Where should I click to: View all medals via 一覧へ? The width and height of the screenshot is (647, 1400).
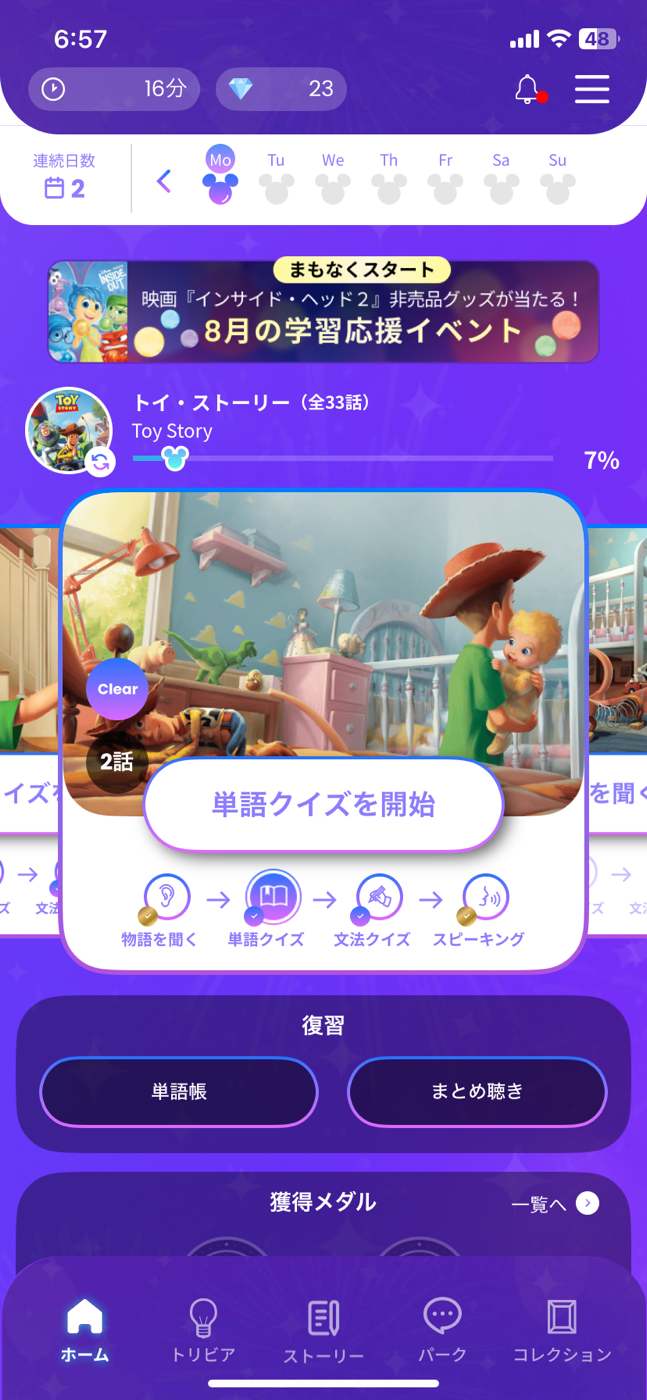[555, 1204]
